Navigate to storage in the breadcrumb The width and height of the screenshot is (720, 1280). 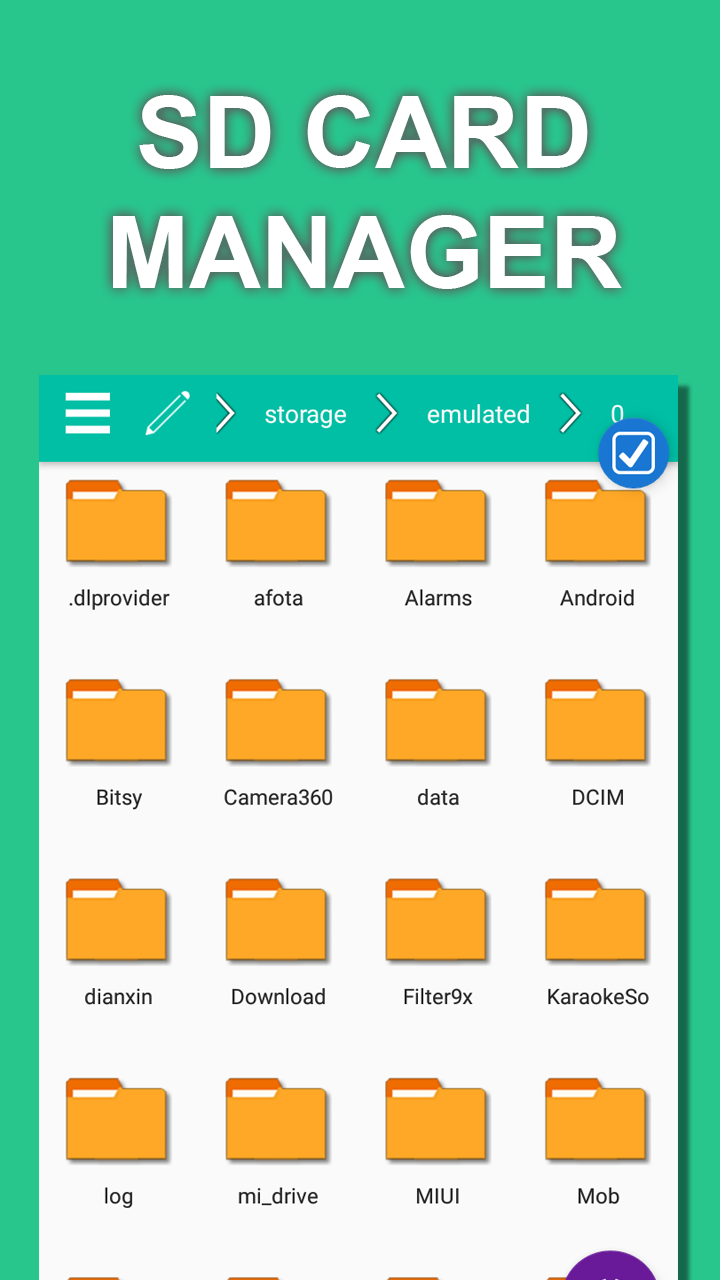305,413
